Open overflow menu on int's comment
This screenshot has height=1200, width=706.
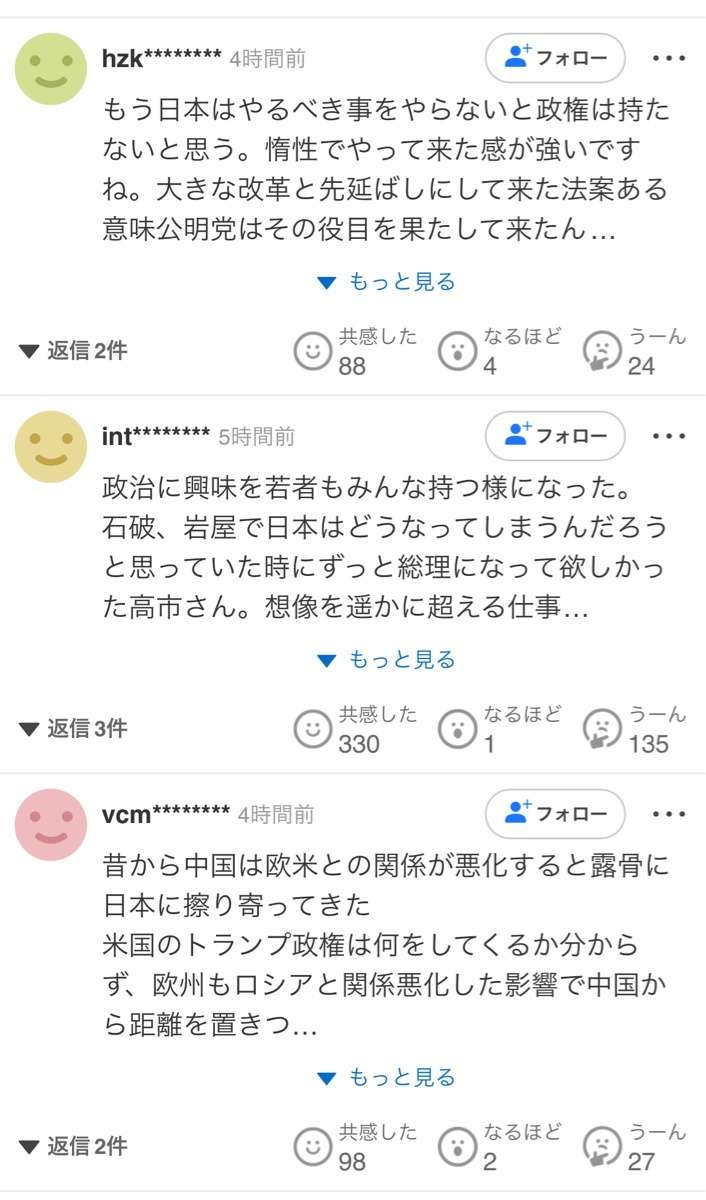(x=669, y=436)
